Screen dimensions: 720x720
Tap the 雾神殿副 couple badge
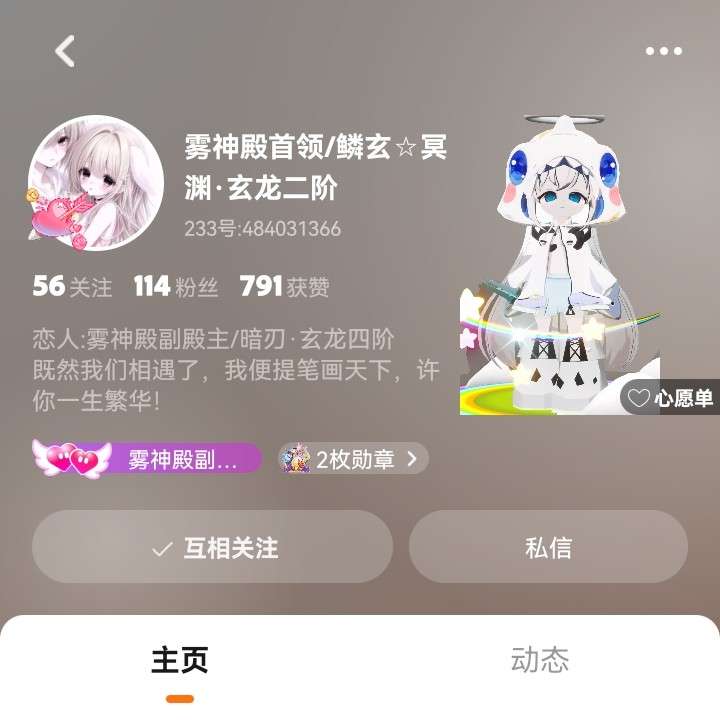click(x=147, y=459)
